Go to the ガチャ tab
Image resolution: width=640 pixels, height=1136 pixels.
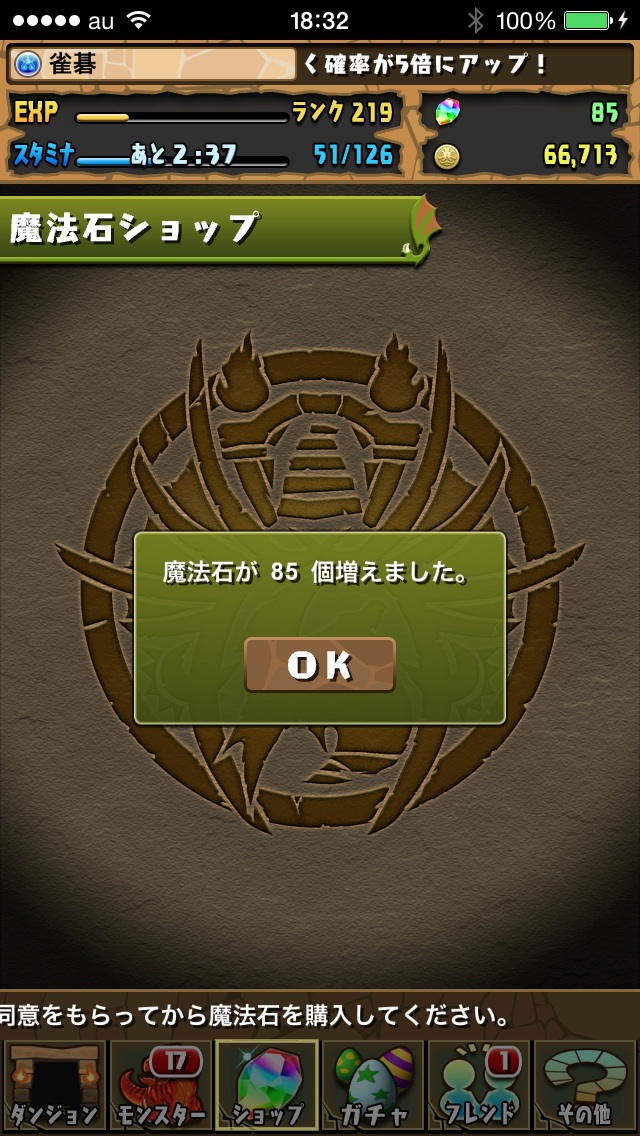click(x=373, y=1087)
